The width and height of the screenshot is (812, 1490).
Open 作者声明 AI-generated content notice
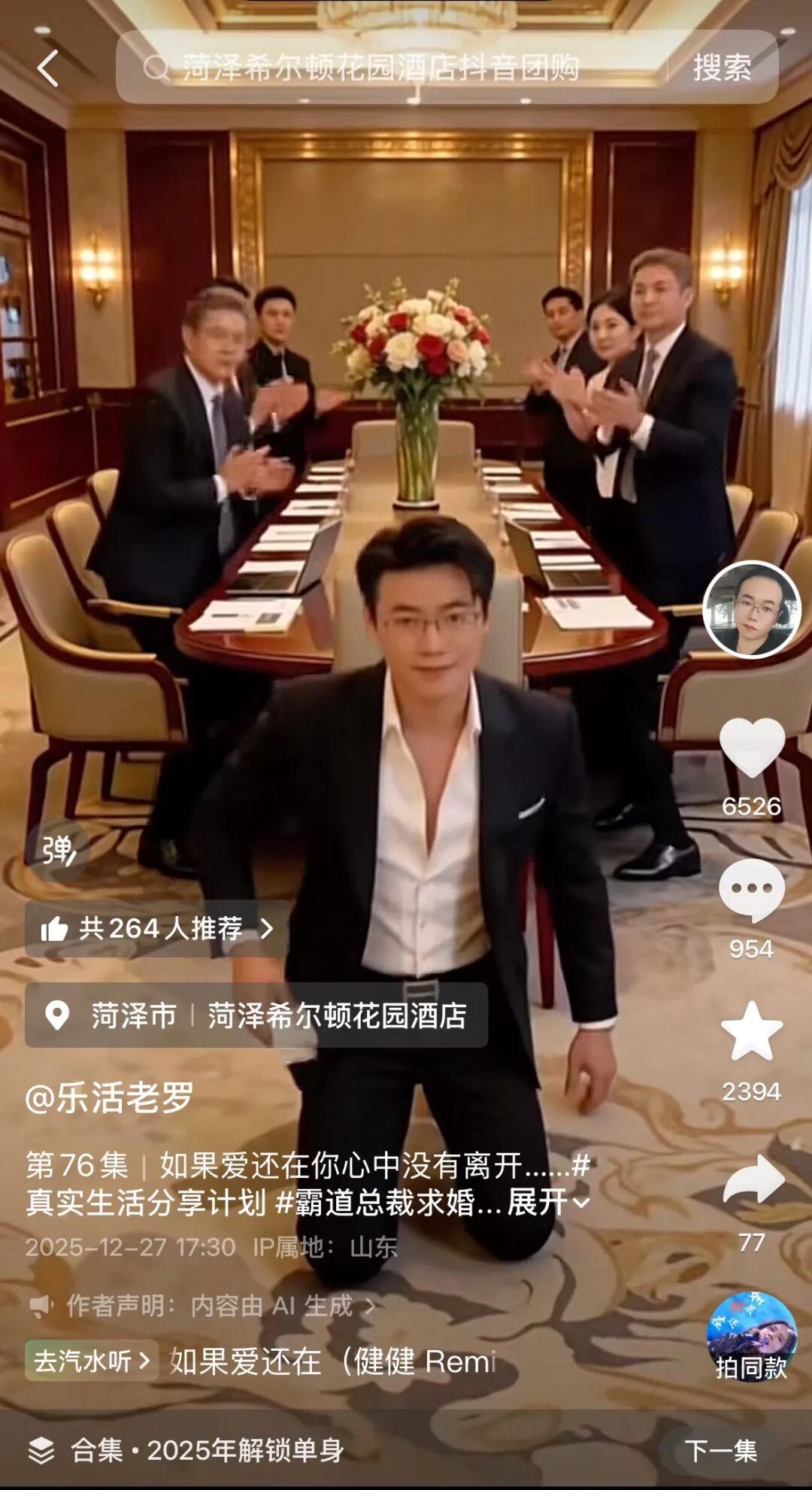click(x=203, y=1306)
